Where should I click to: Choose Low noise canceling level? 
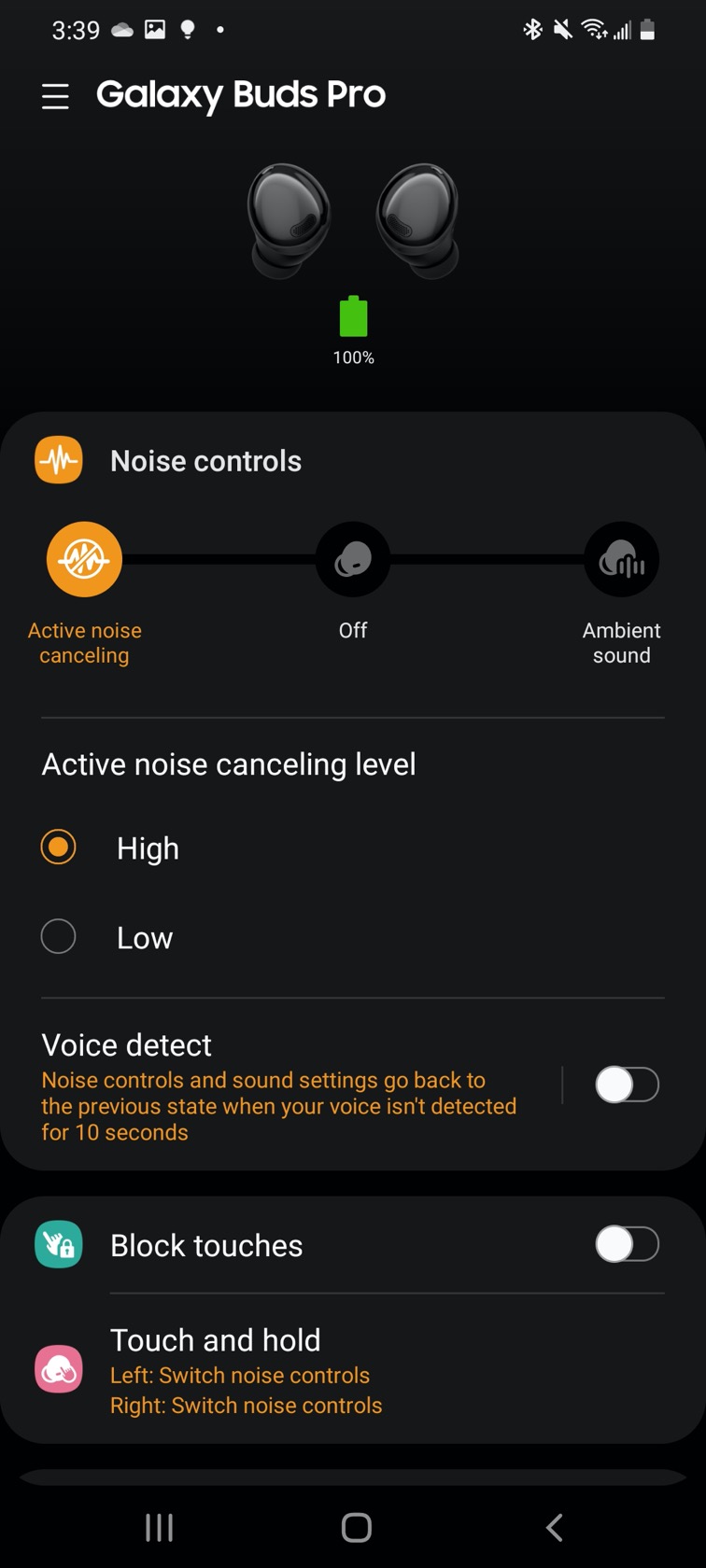58,936
